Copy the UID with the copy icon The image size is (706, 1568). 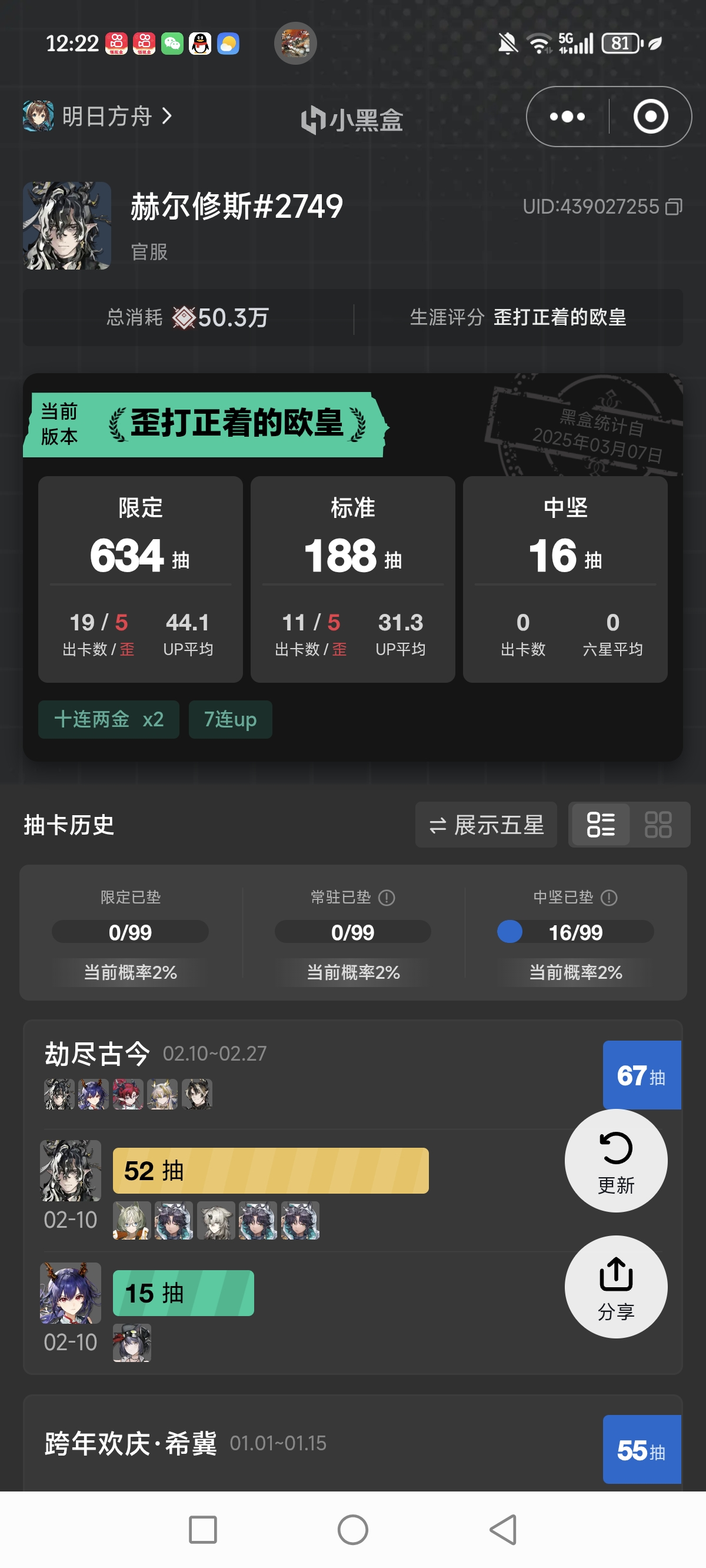click(x=673, y=207)
